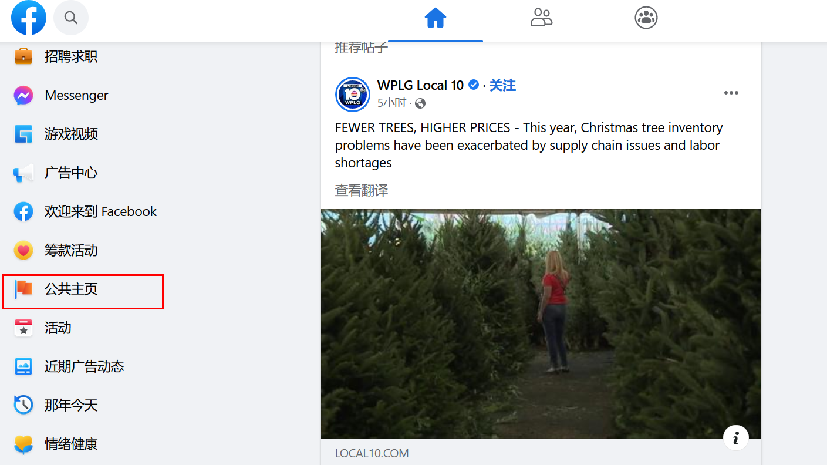Open 游戏视频 in the sidebar
The image size is (828, 466).
(70, 134)
